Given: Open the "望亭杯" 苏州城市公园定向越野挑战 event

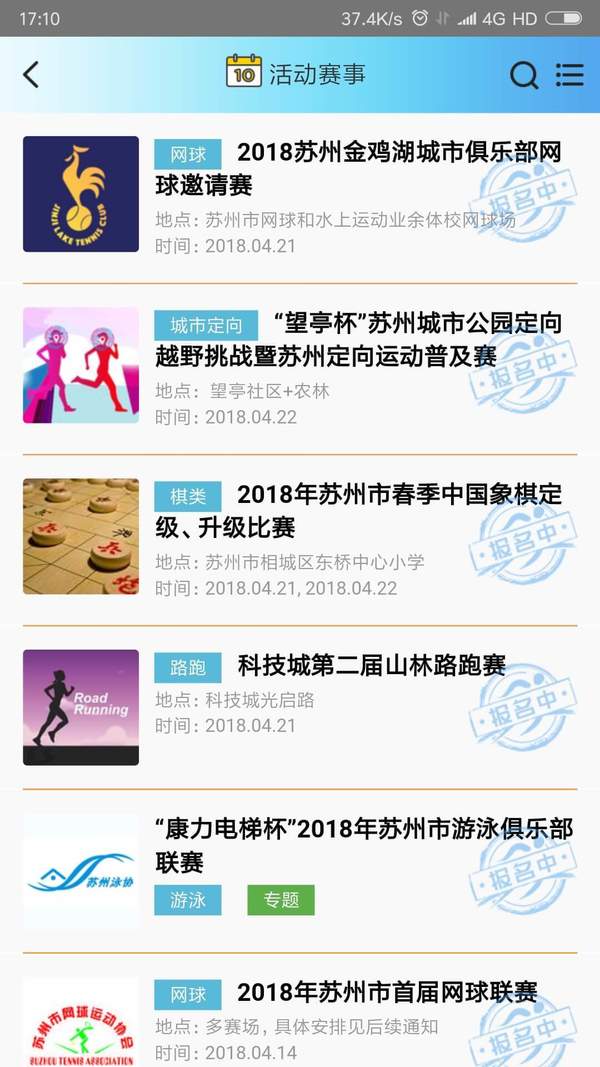Looking at the screenshot, I should [417, 324].
